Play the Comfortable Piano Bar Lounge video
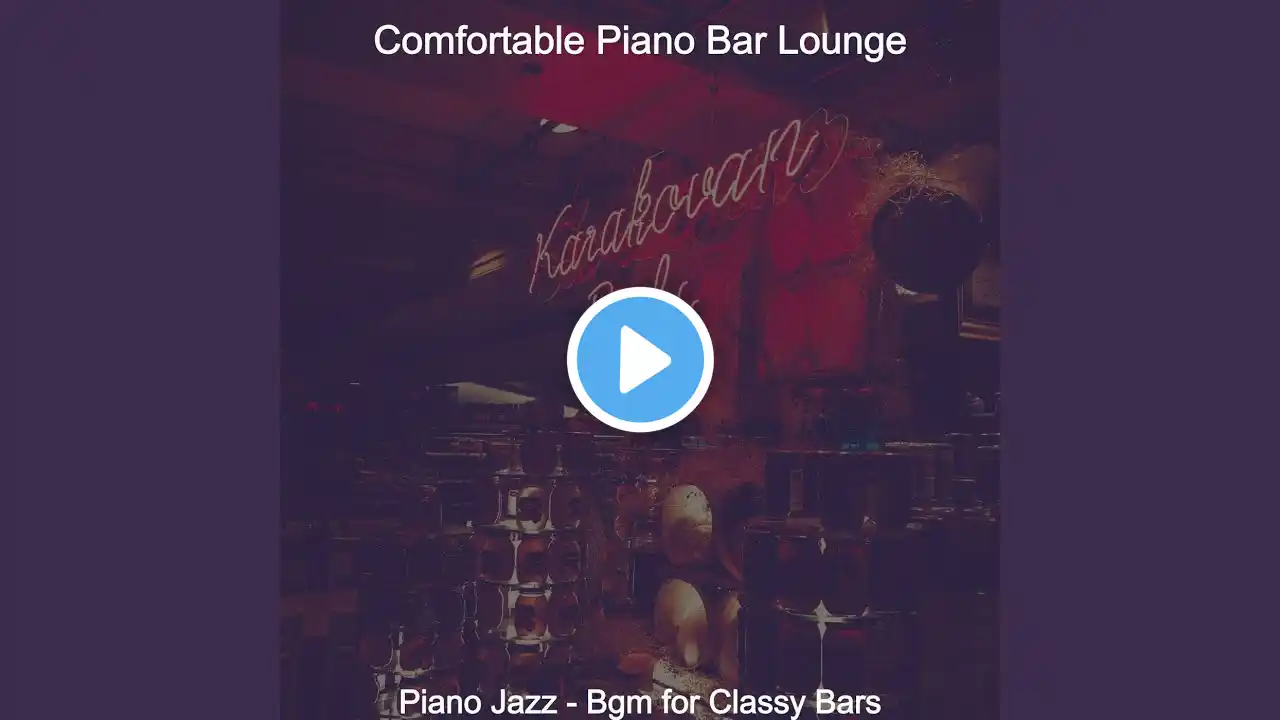This screenshot has width=1280, height=720. click(x=640, y=360)
